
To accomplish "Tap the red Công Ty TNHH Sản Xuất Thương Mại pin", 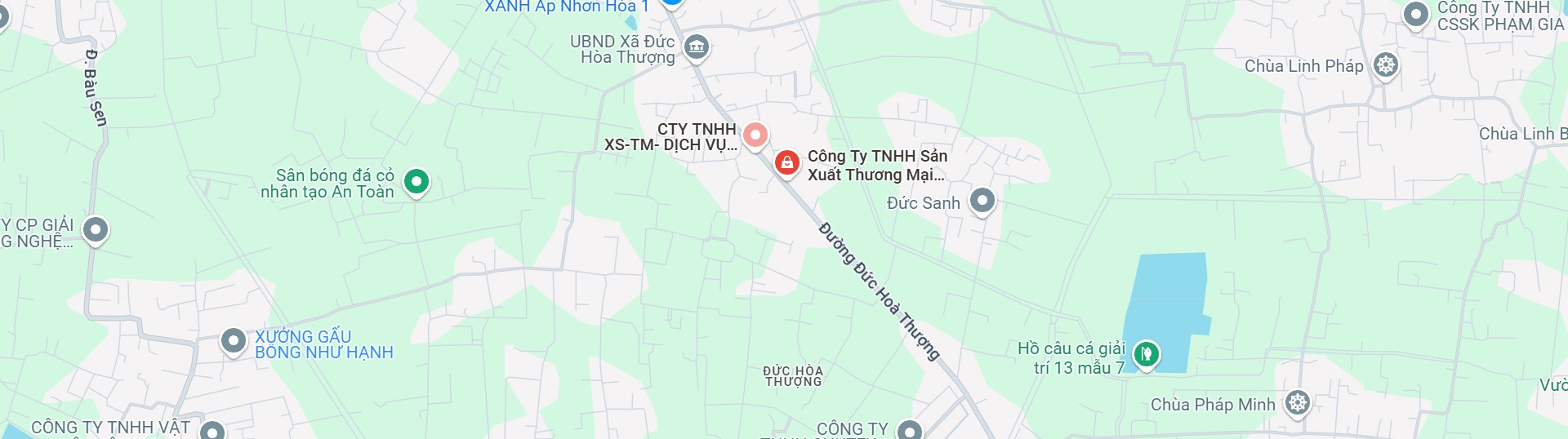I will (x=786, y=162).
